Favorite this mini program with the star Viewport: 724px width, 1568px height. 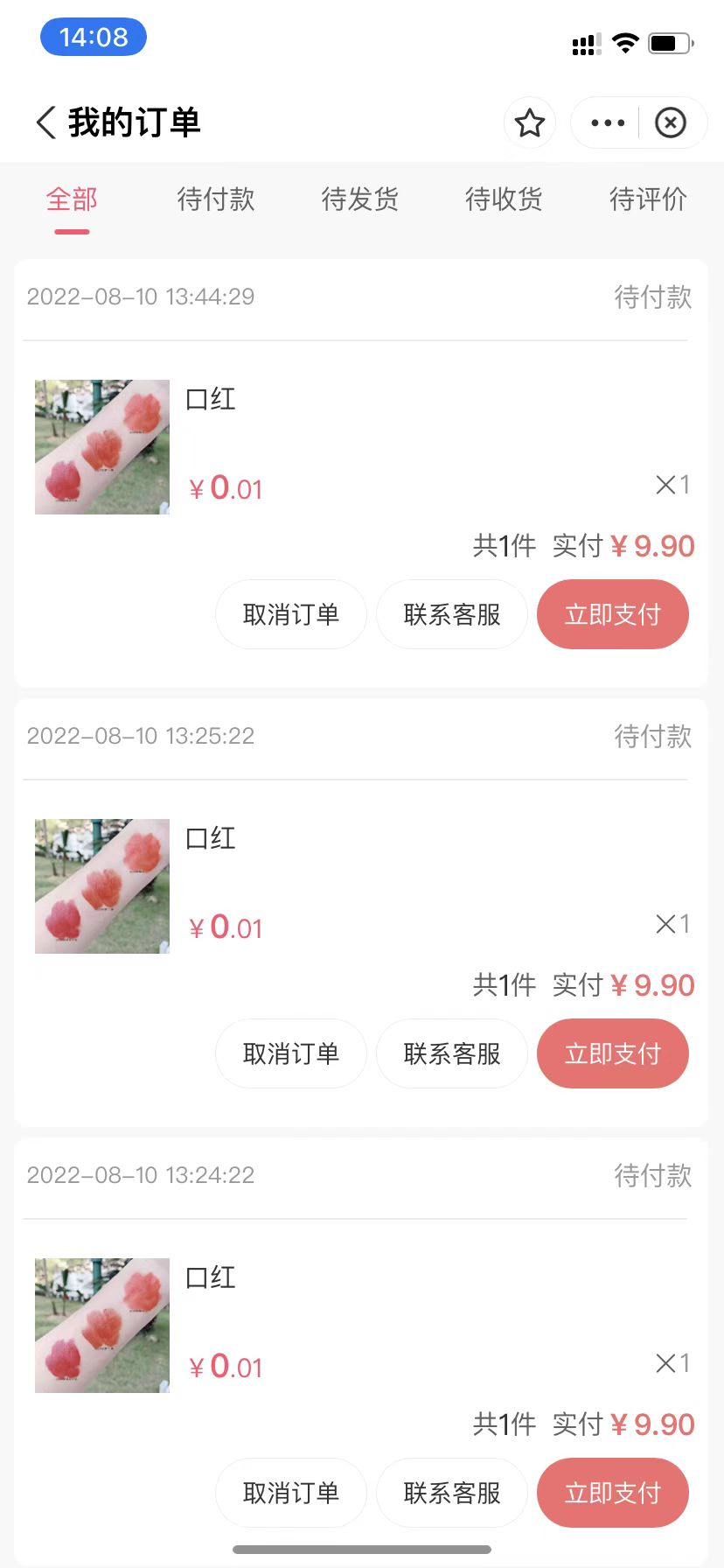tap(530, 122)
